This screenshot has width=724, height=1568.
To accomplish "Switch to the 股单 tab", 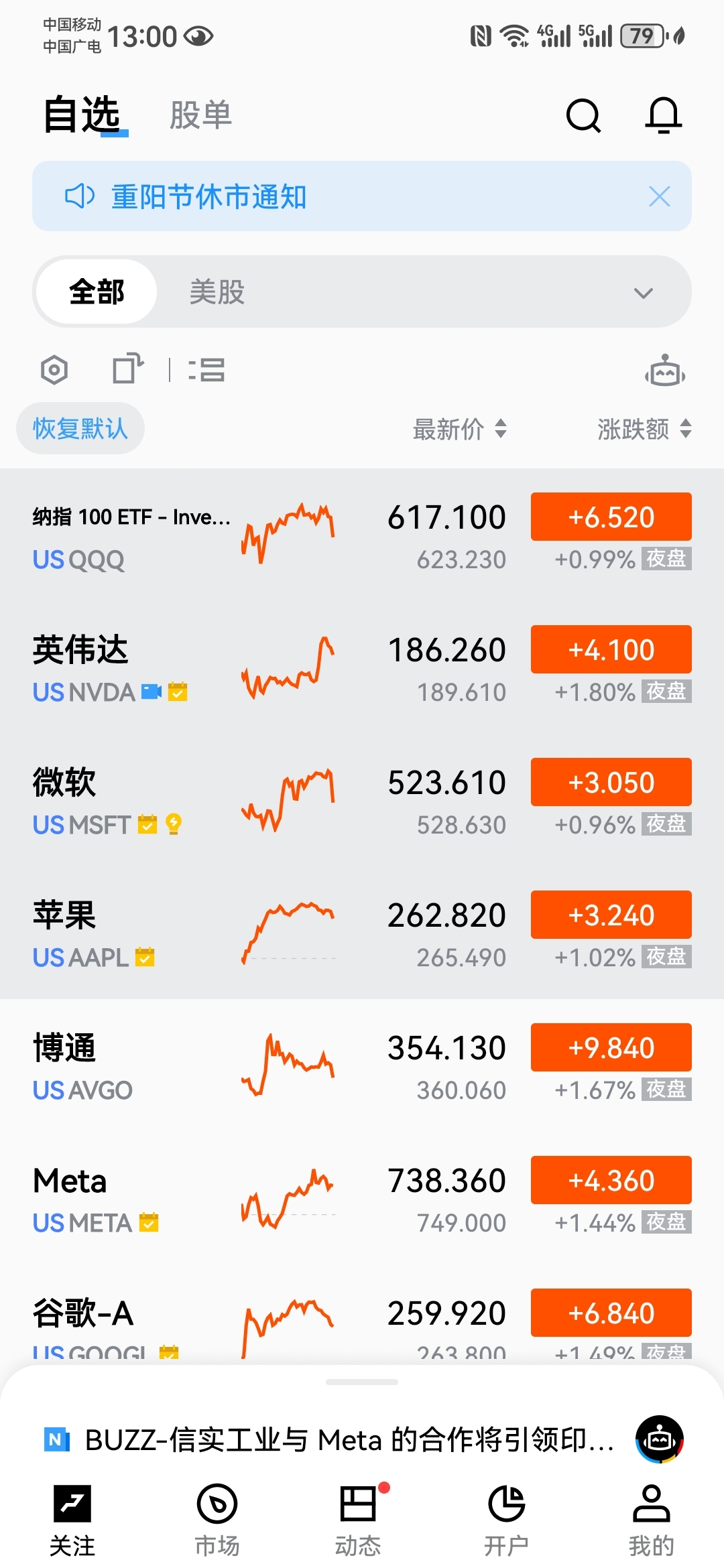I will coord(200,115).
